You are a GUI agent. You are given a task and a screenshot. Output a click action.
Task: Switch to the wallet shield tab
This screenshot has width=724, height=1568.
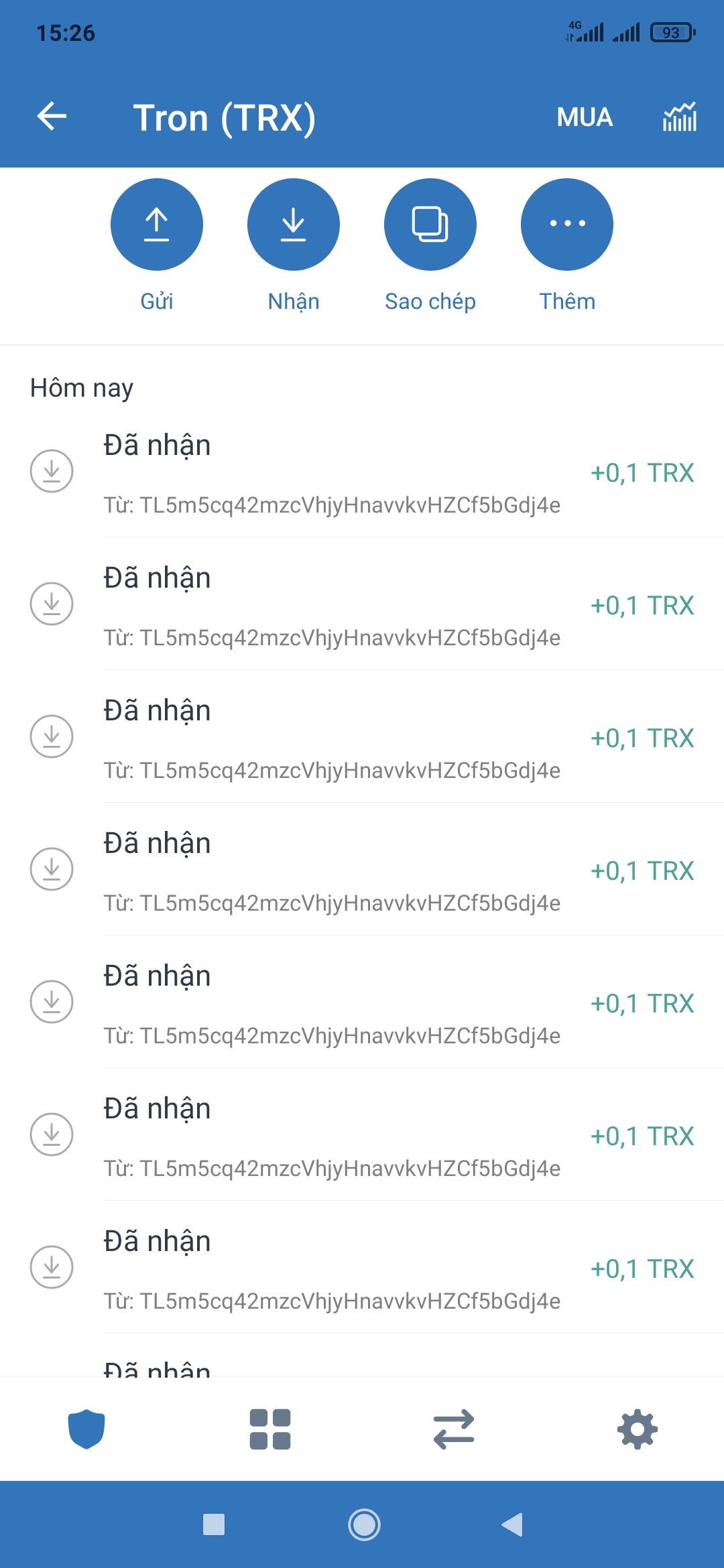pyautogui.click(x=86, y=1429)
